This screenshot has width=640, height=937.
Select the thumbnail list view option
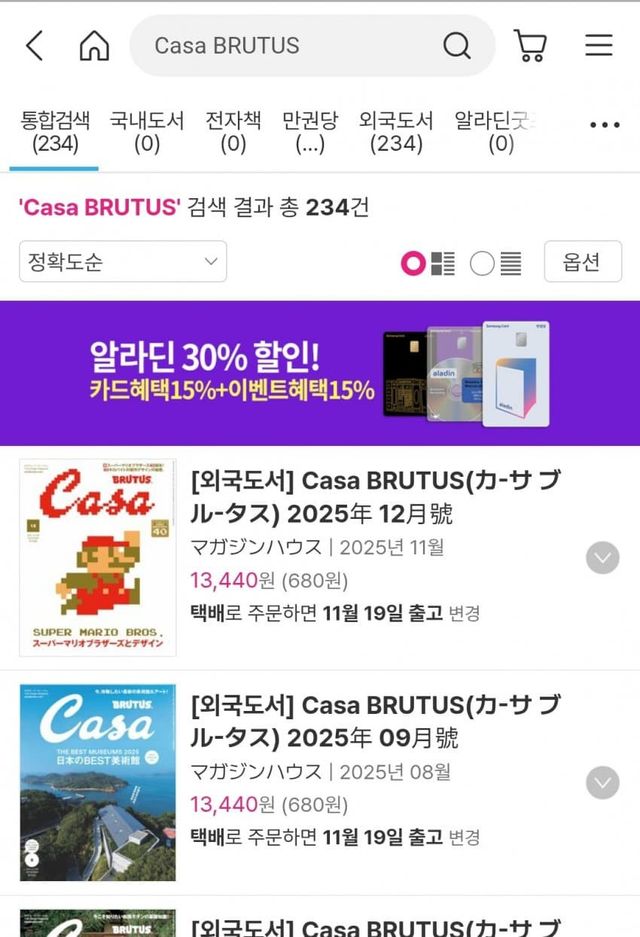(x=427, y=263)
